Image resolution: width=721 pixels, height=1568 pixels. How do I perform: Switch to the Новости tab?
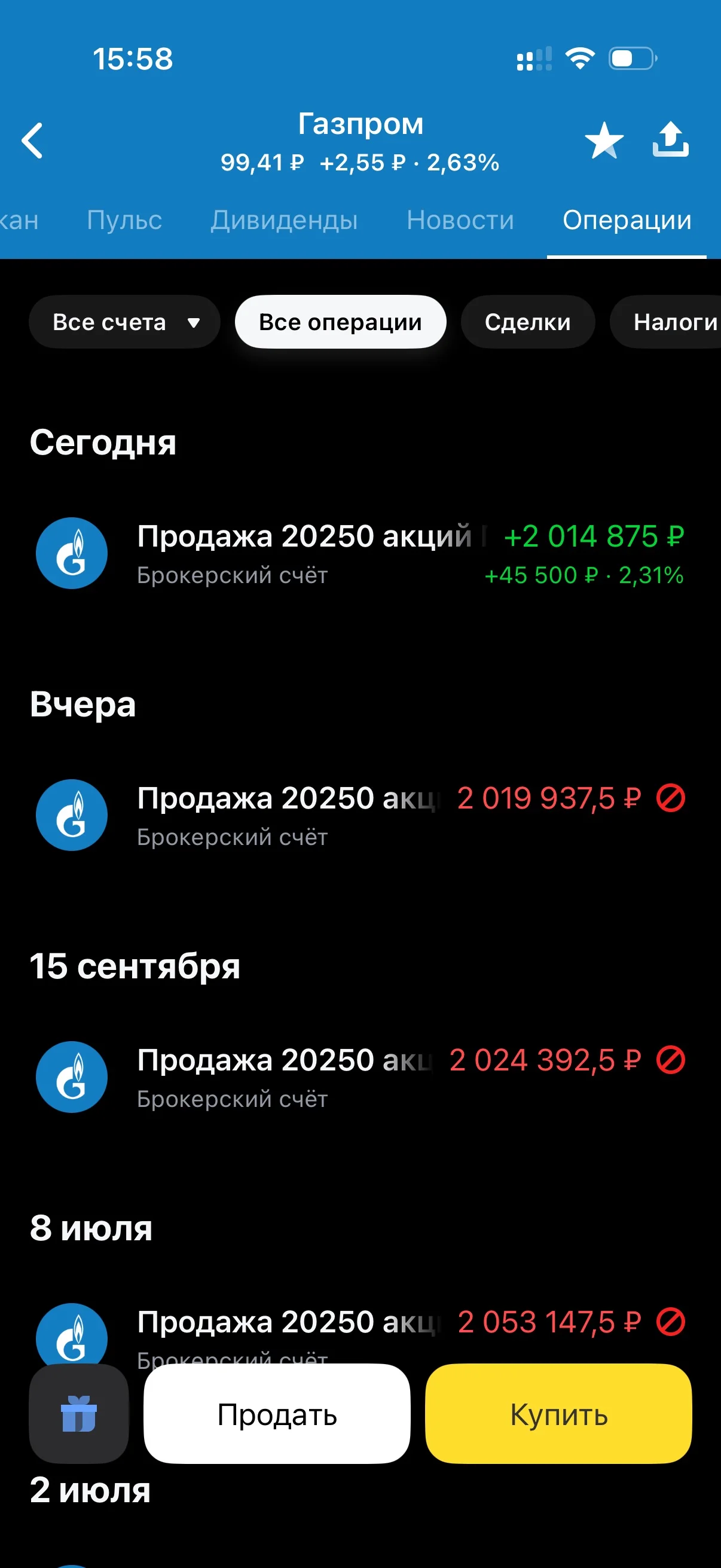[460, 219]
